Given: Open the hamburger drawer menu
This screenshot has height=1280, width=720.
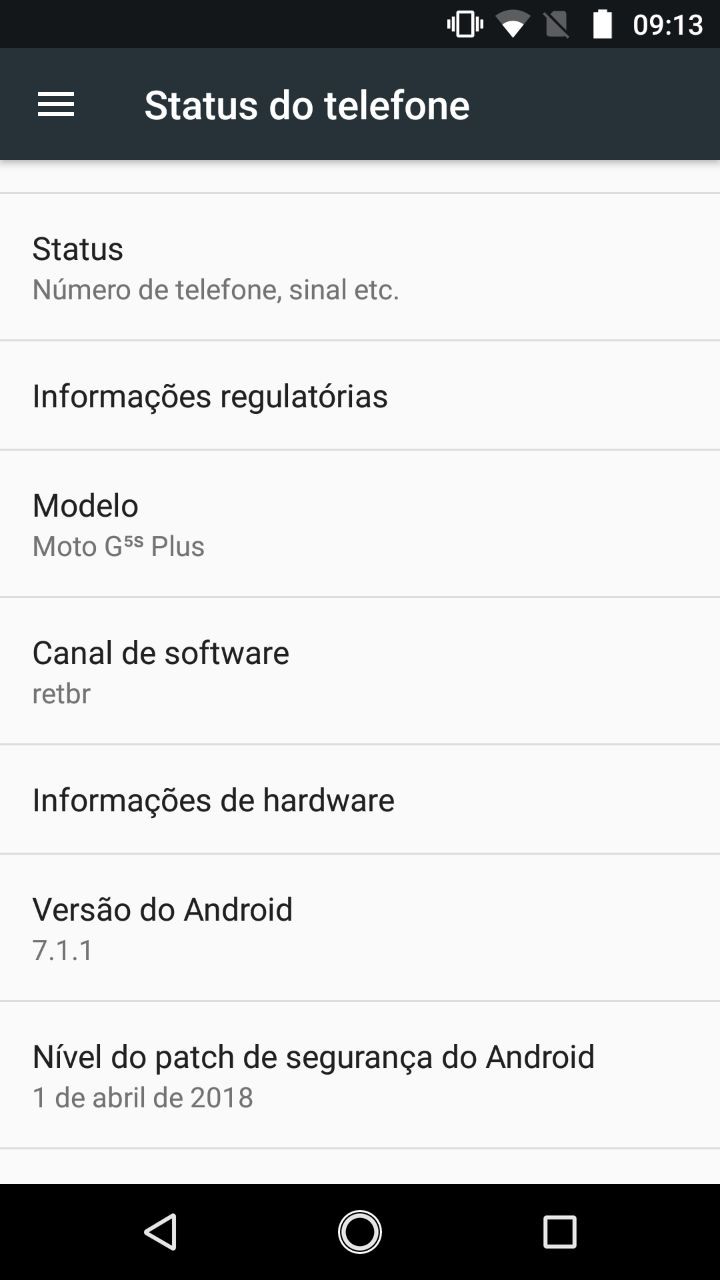Looking at the screenshot, I should coord(56,105).
